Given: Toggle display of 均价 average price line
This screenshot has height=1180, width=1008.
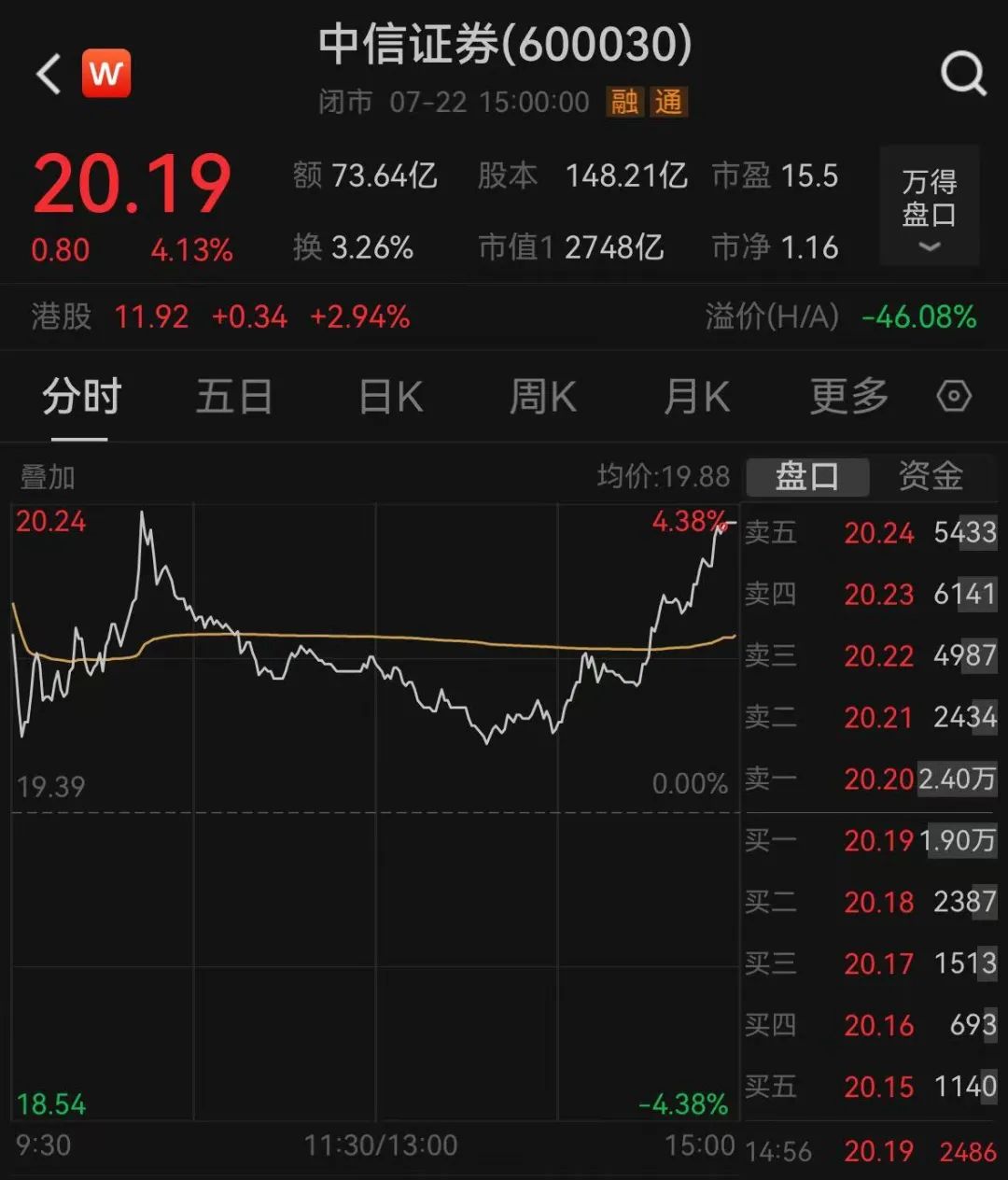Looking at the screenshot, I should 665,476.
